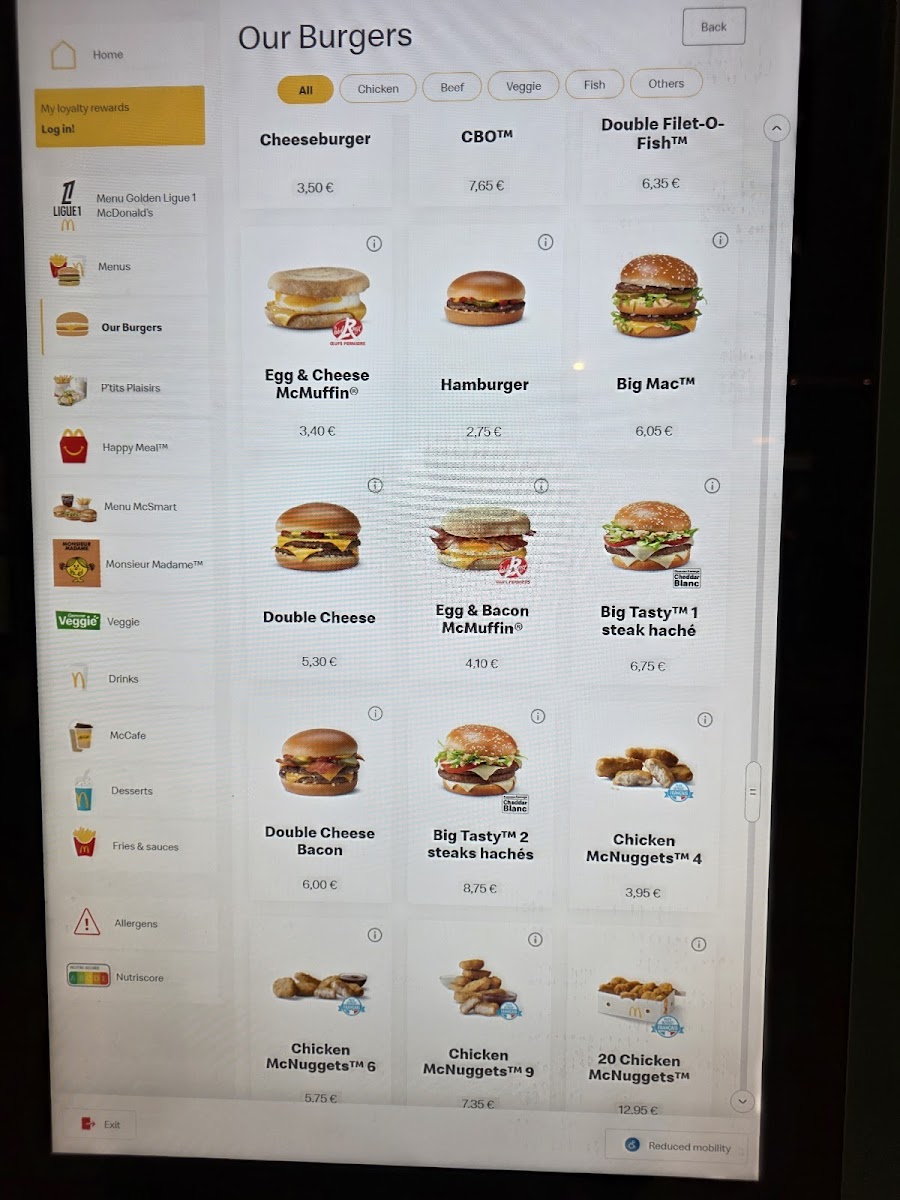Tap the scroll down arrow
900x1200 pixels.
point(742,1100)
